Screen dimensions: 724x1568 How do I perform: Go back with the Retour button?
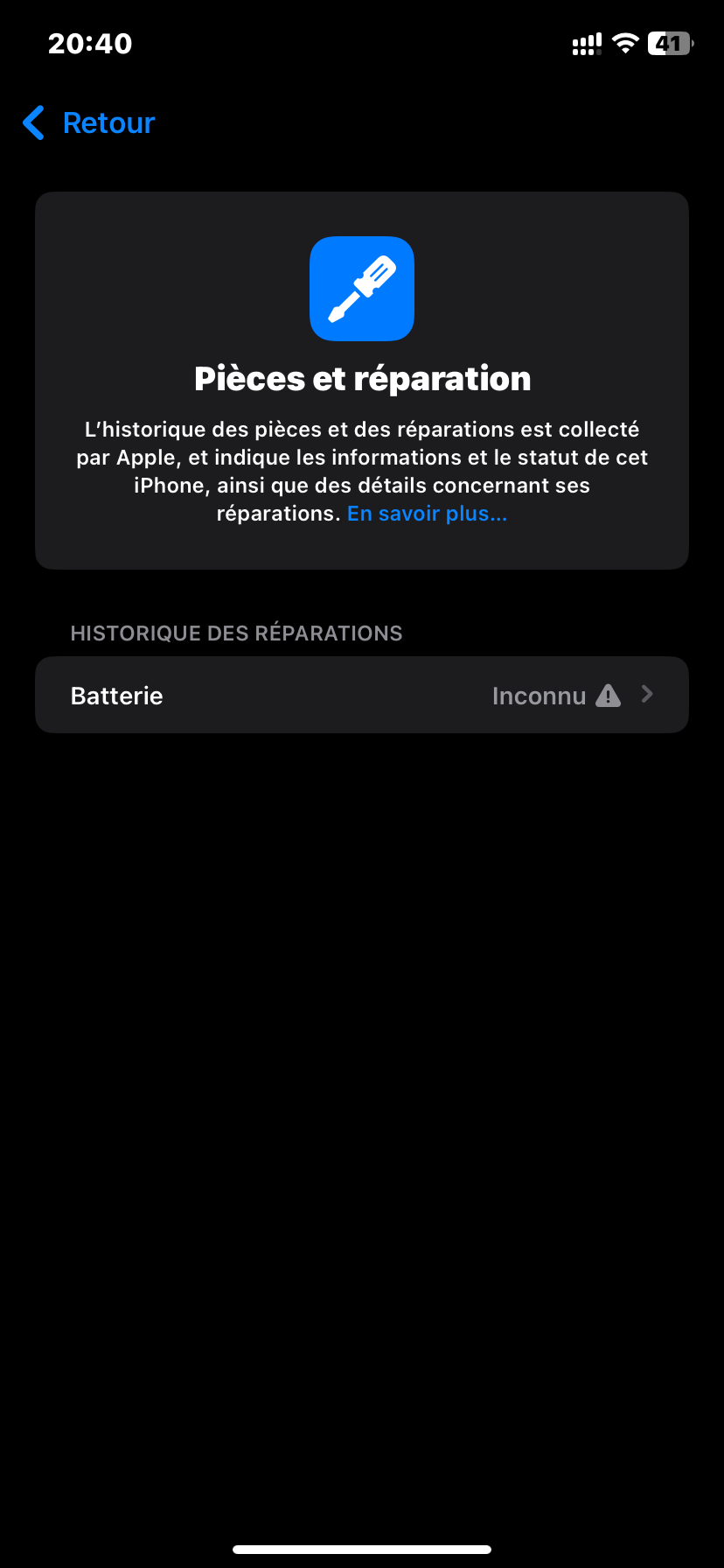pyautogui.click(x=89, y=123)
